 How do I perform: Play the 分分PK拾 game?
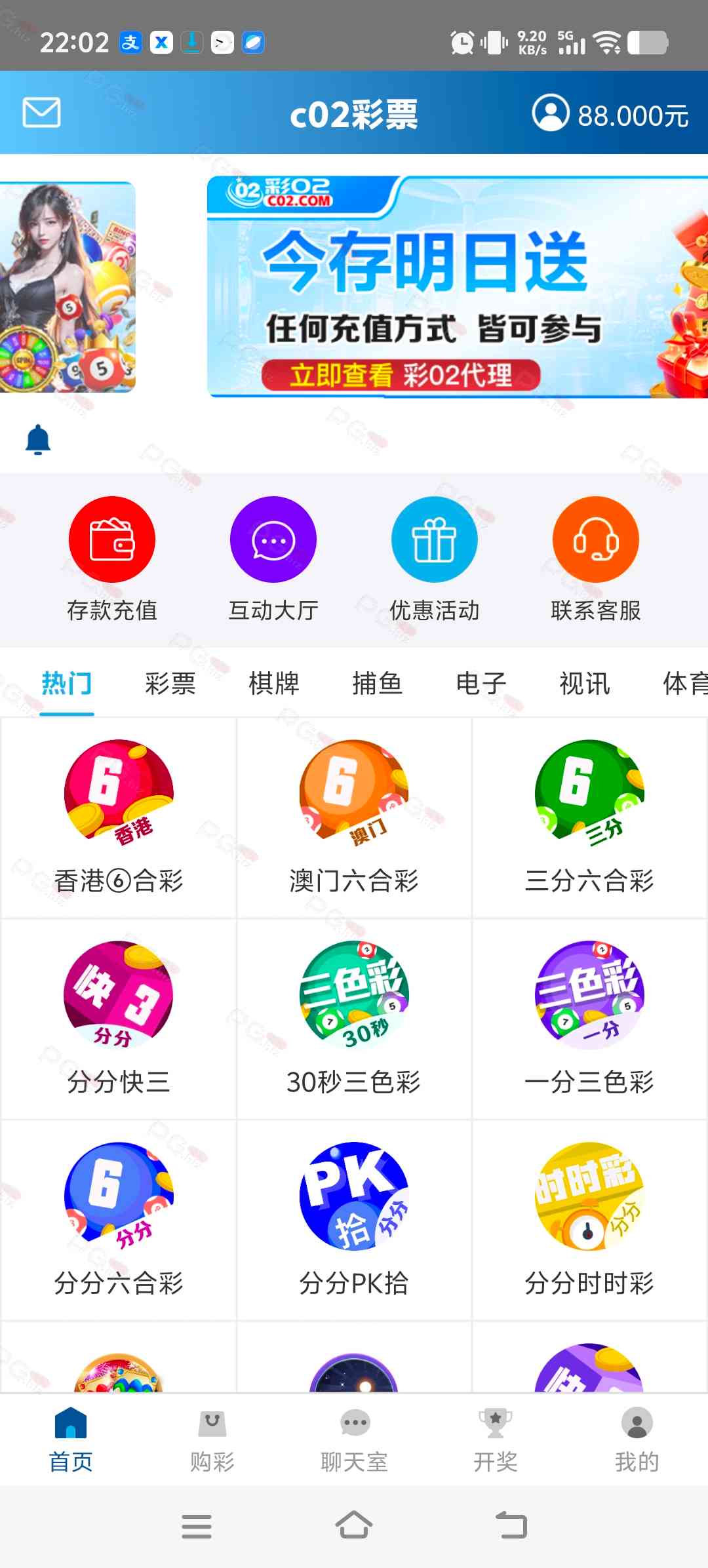pyautogui.click(x=354, y=1220)
